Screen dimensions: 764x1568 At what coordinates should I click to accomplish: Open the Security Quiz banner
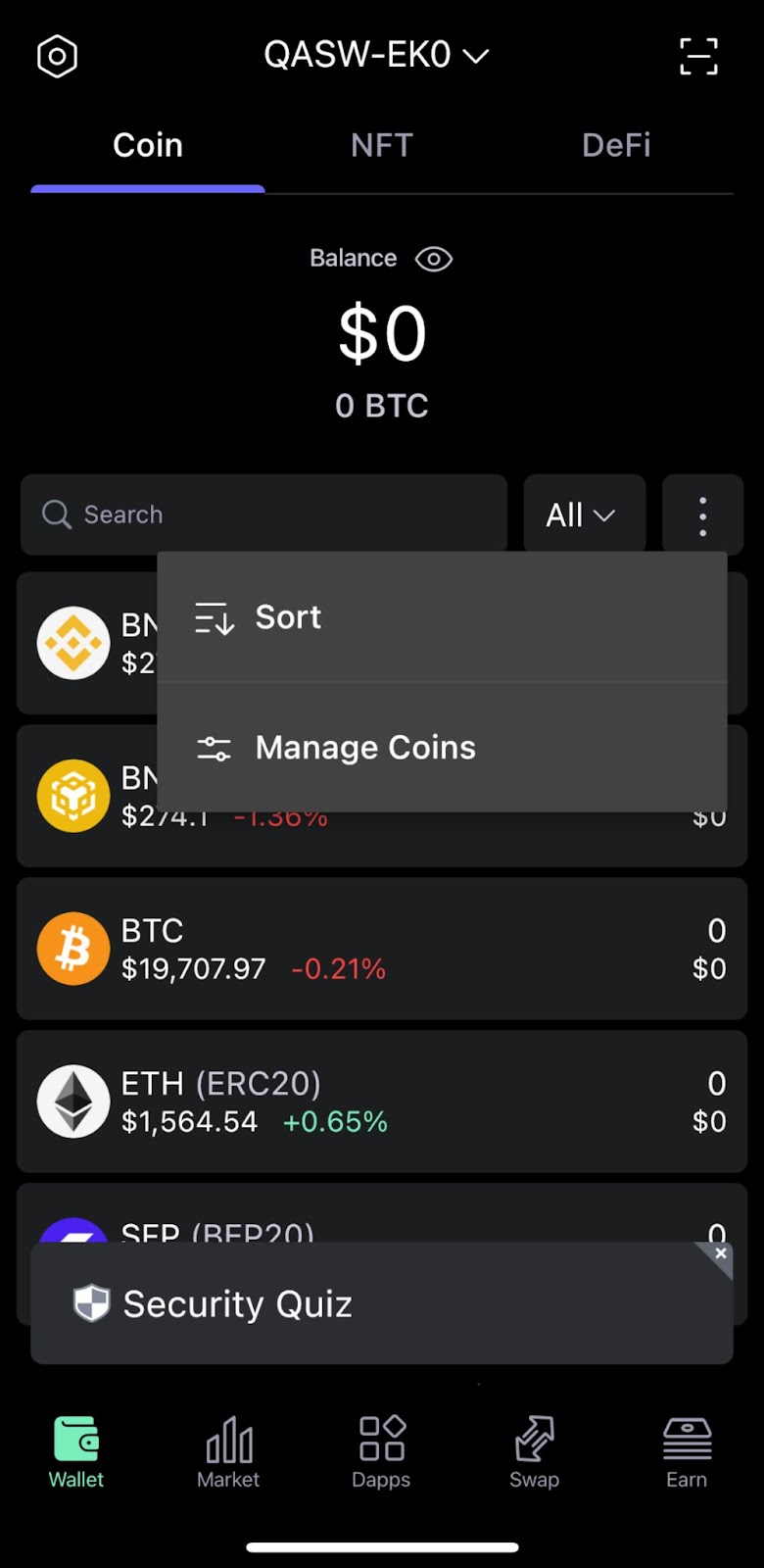point(382,1303)
